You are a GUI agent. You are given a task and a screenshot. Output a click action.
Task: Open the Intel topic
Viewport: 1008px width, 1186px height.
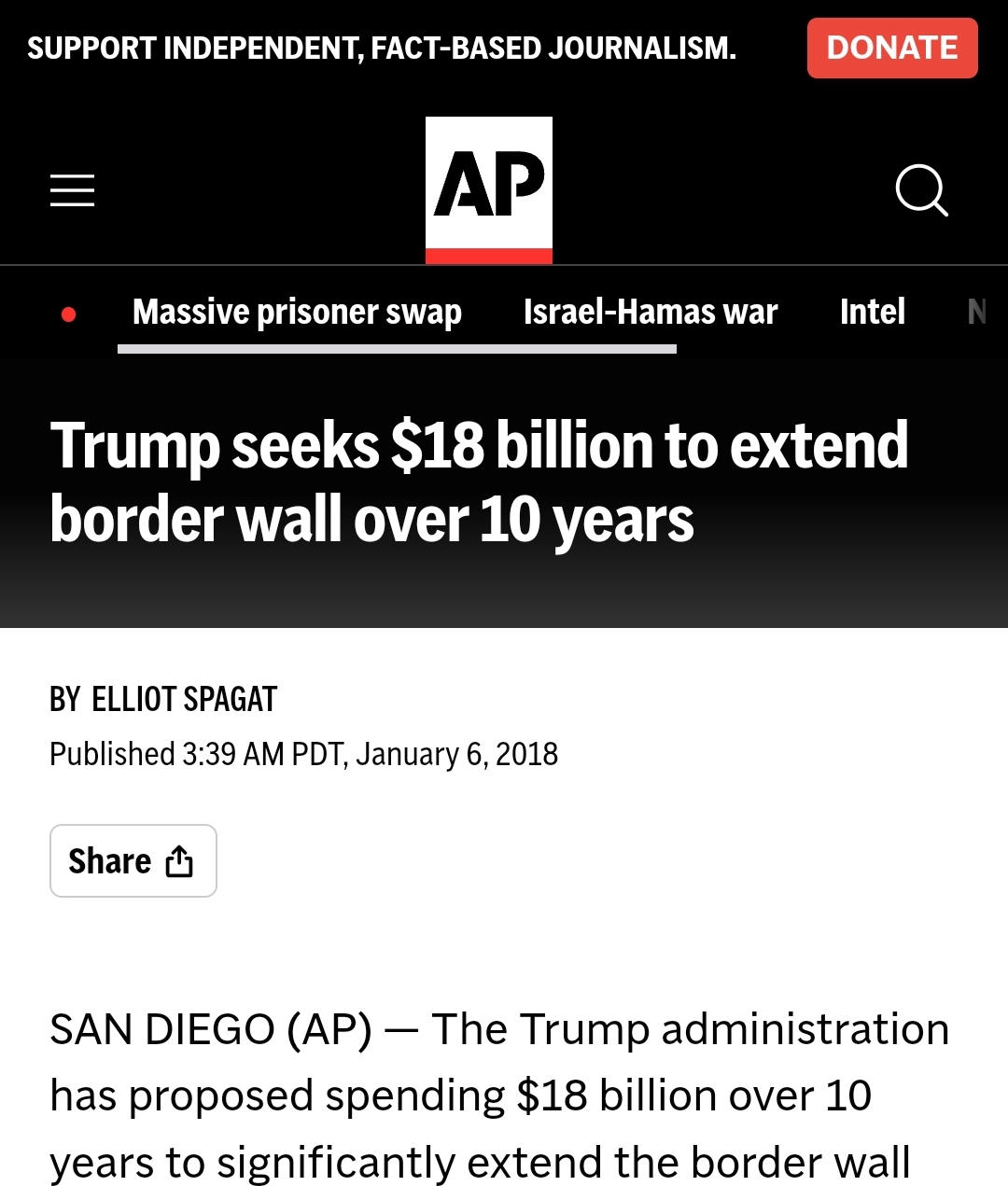coord(872,312)
